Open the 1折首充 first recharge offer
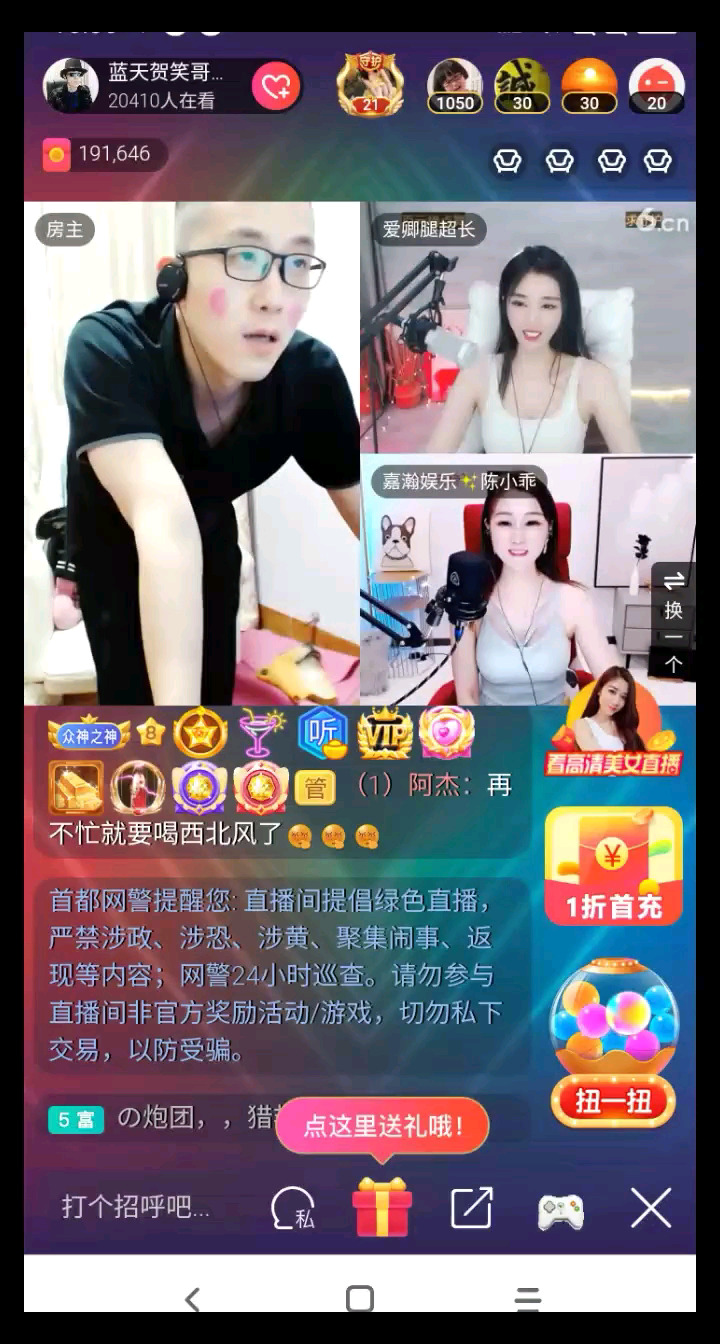 pos(614,866)
